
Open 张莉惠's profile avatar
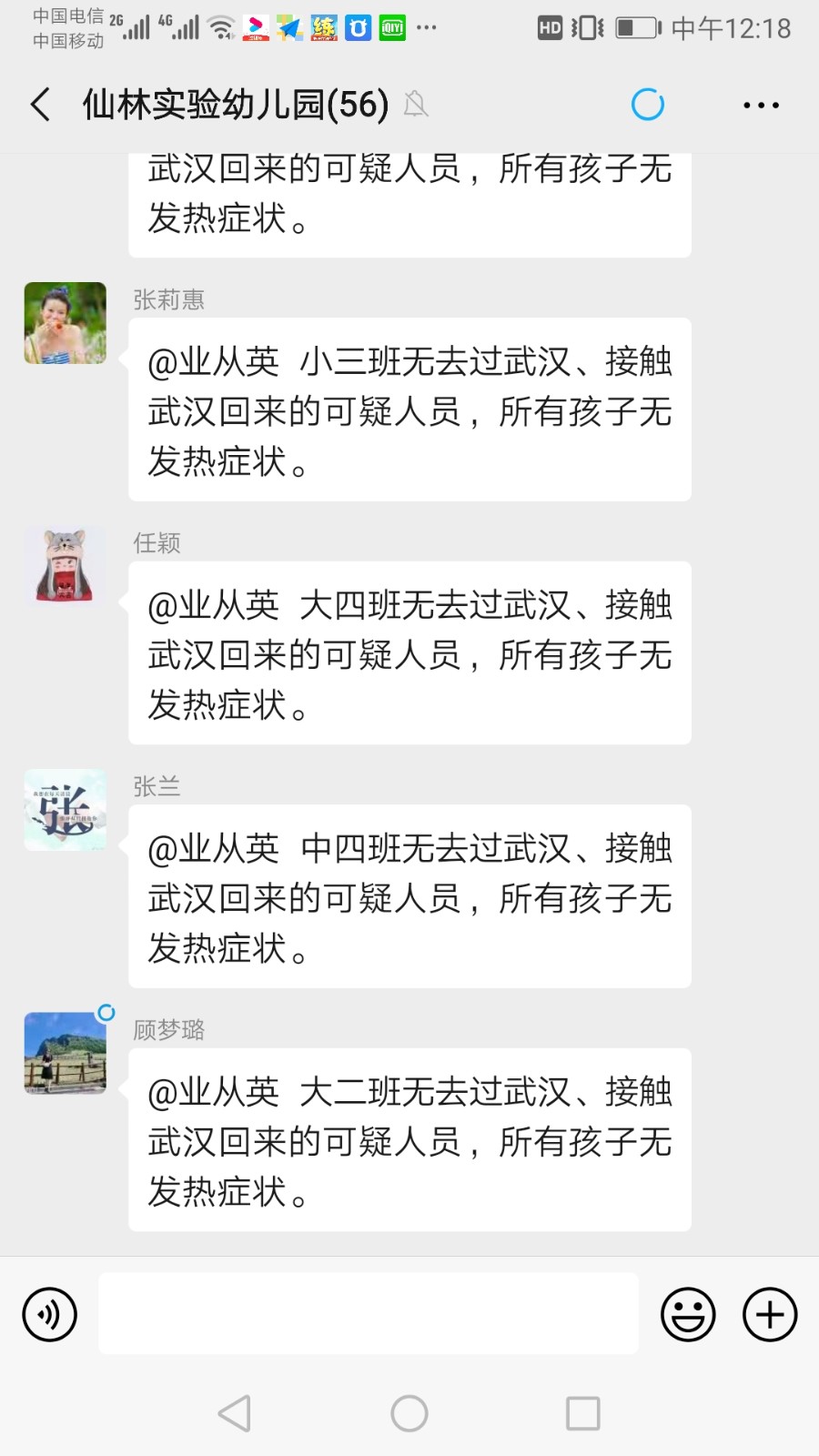[x=66, y=323]
